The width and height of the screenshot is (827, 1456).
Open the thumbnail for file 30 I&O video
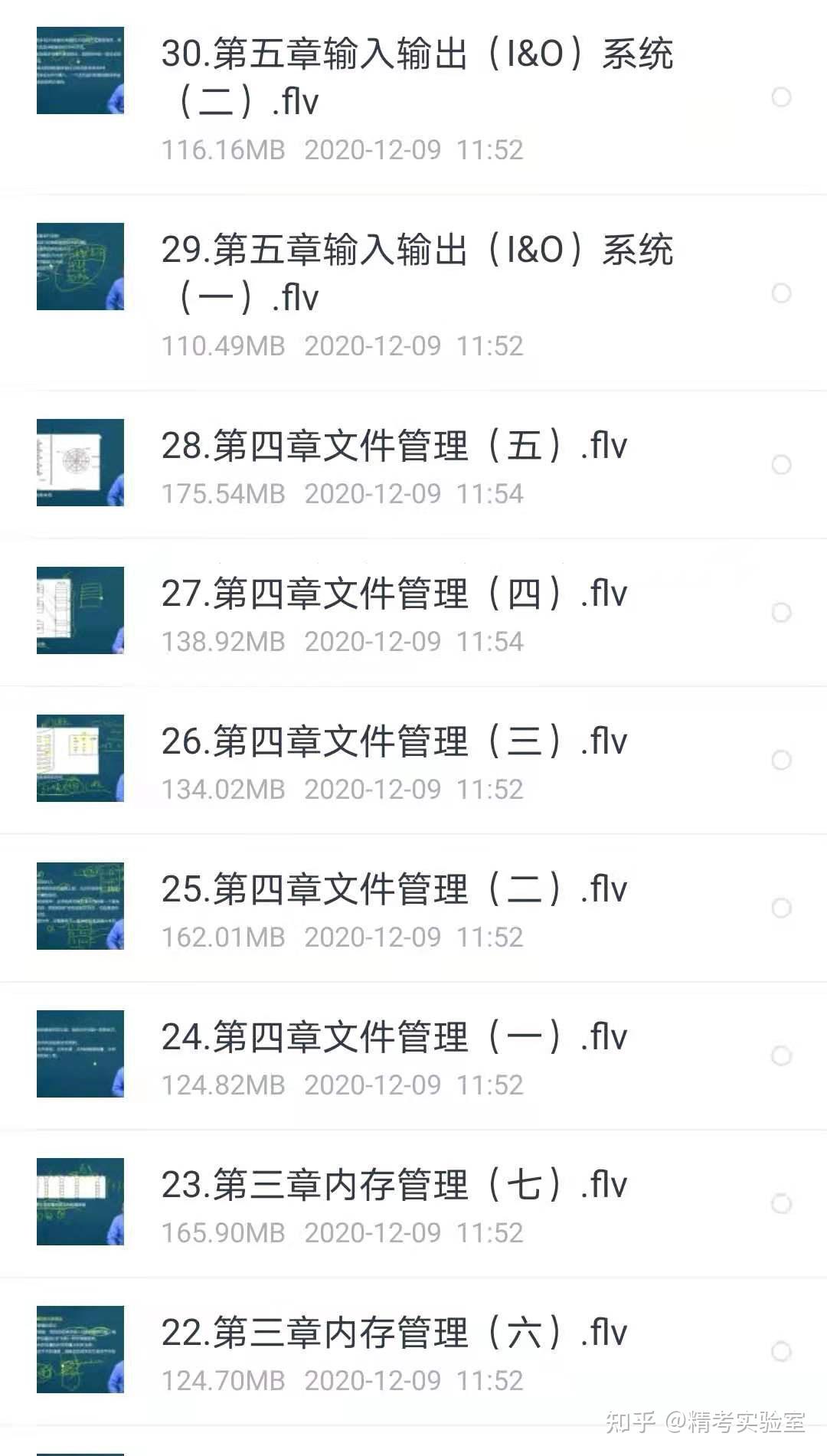(x=80, y=70)
